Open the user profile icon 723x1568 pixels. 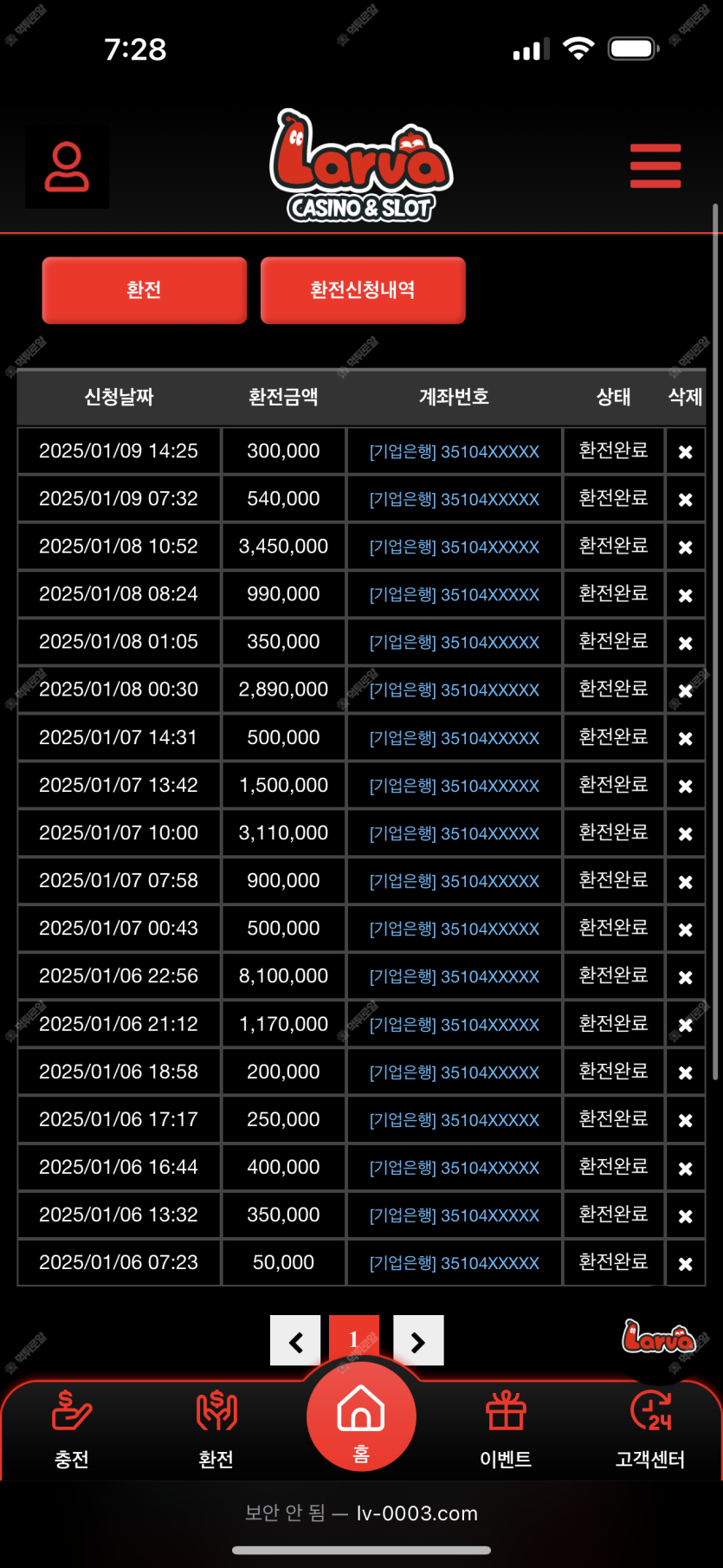coord(67,167)
